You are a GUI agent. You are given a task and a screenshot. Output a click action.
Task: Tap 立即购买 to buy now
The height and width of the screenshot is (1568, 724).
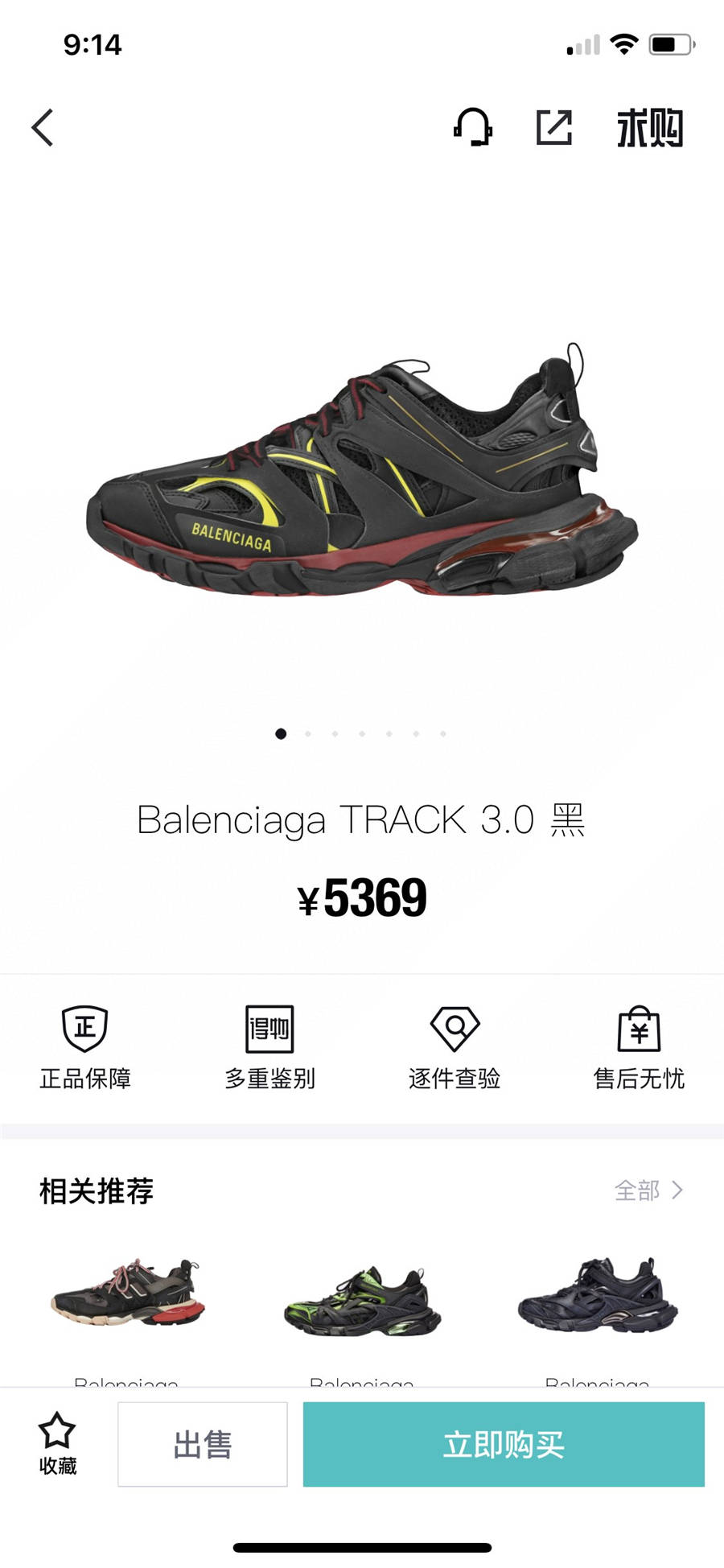504,1444
